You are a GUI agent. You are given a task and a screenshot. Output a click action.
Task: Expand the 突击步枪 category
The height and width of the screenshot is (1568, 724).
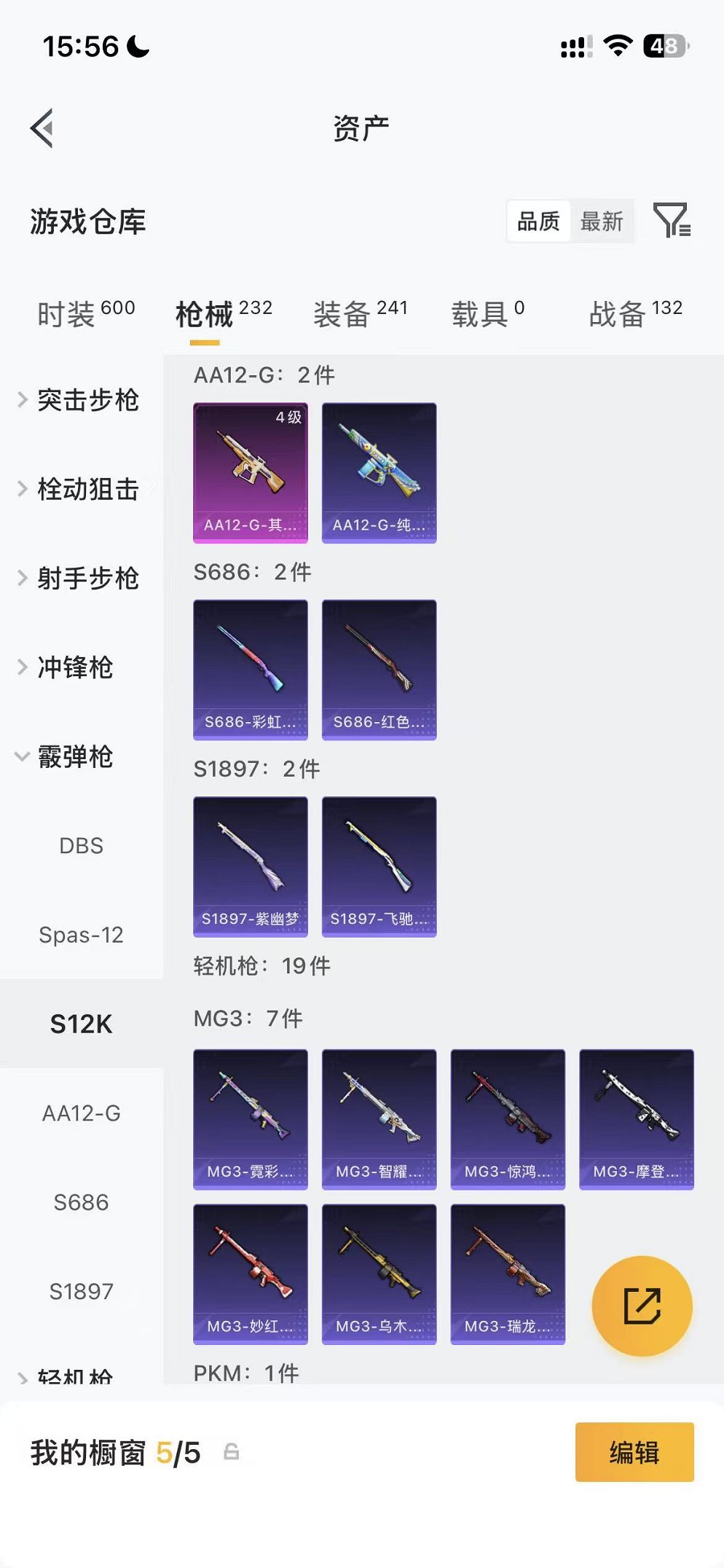point(79,400)
